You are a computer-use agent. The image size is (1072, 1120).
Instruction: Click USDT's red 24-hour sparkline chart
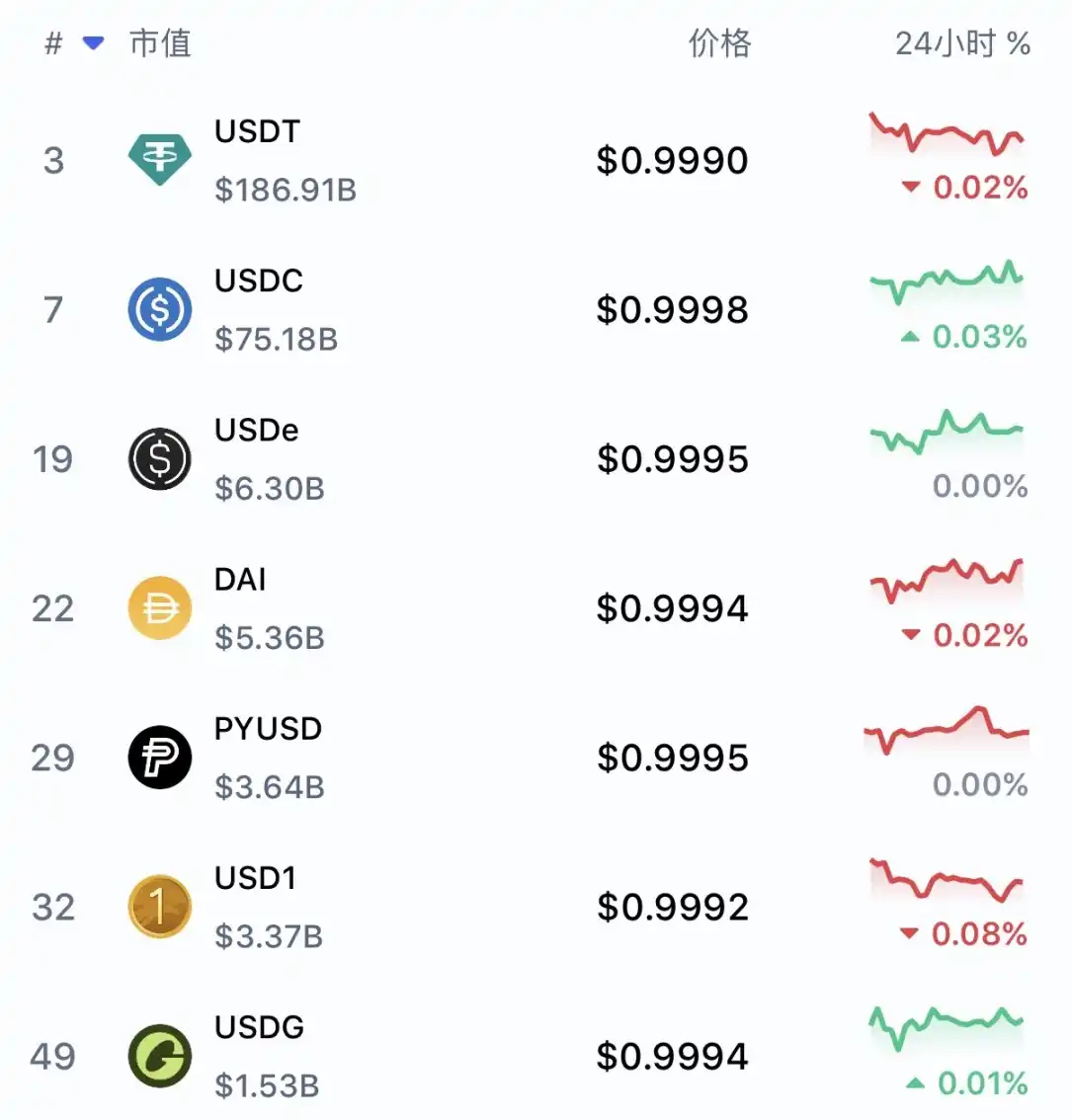pos(946,133)
